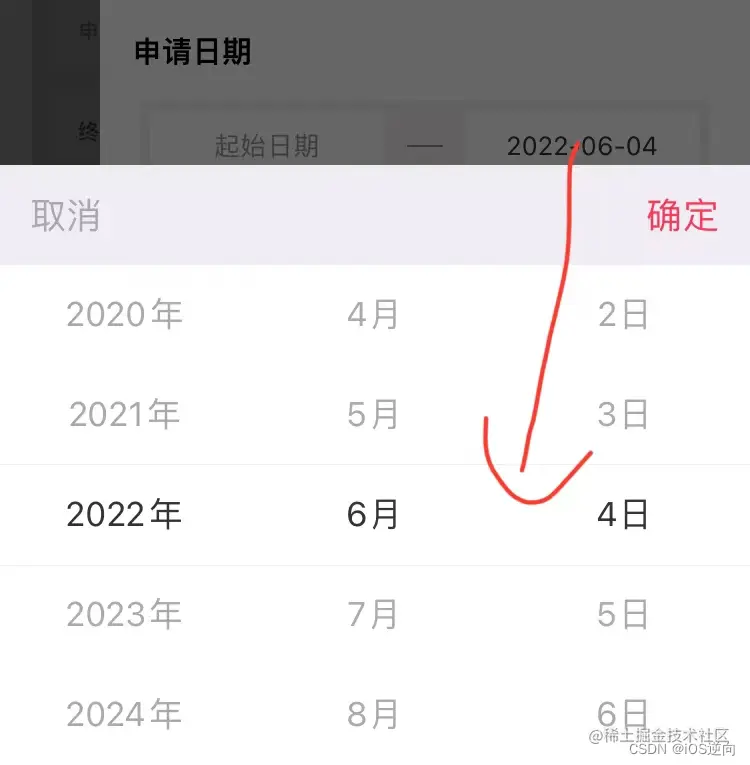Choose 5日 in the day column
The image size is (750, 765).
click(623, 614)
